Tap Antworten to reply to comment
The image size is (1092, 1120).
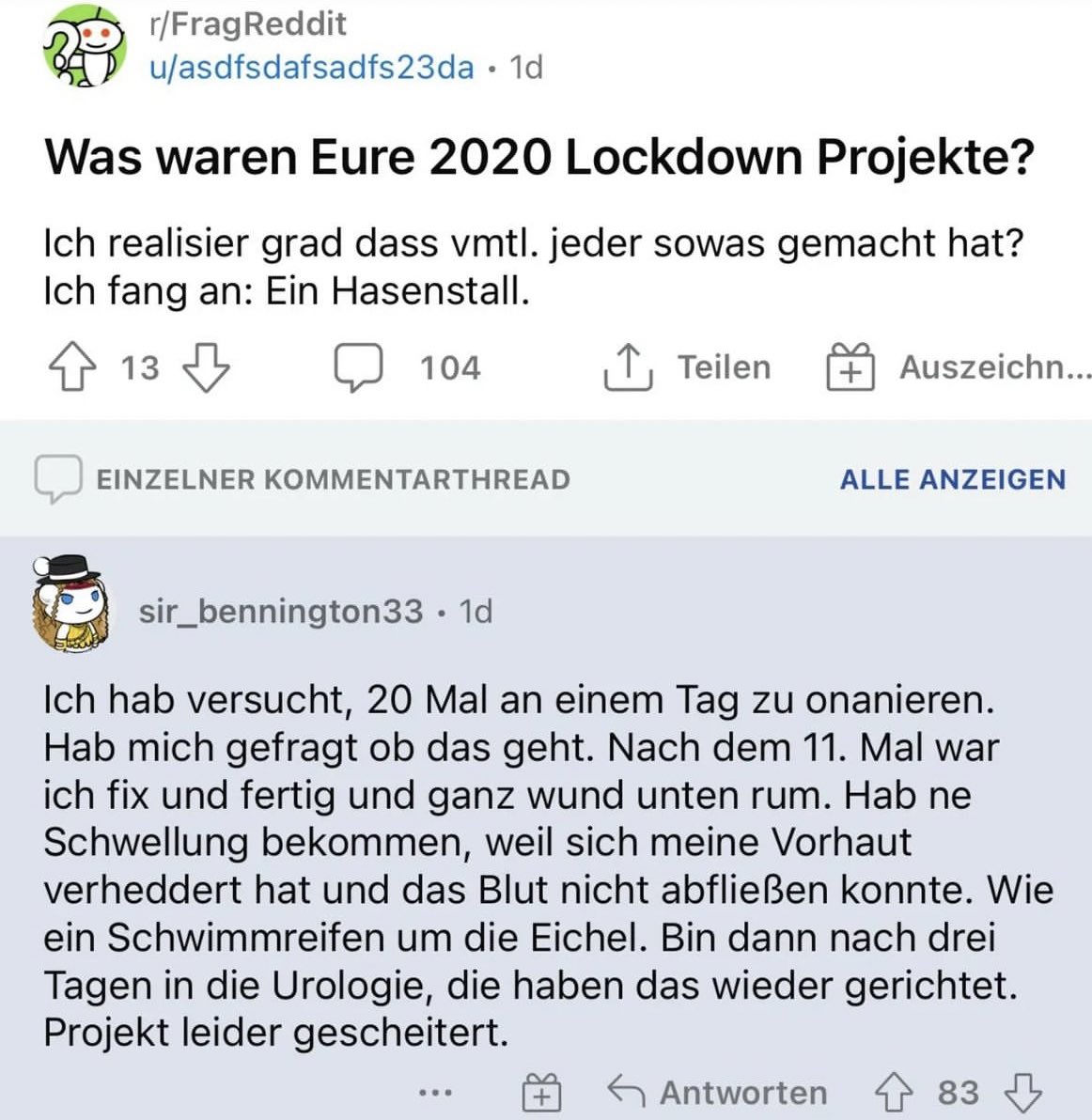point(718,1093)
